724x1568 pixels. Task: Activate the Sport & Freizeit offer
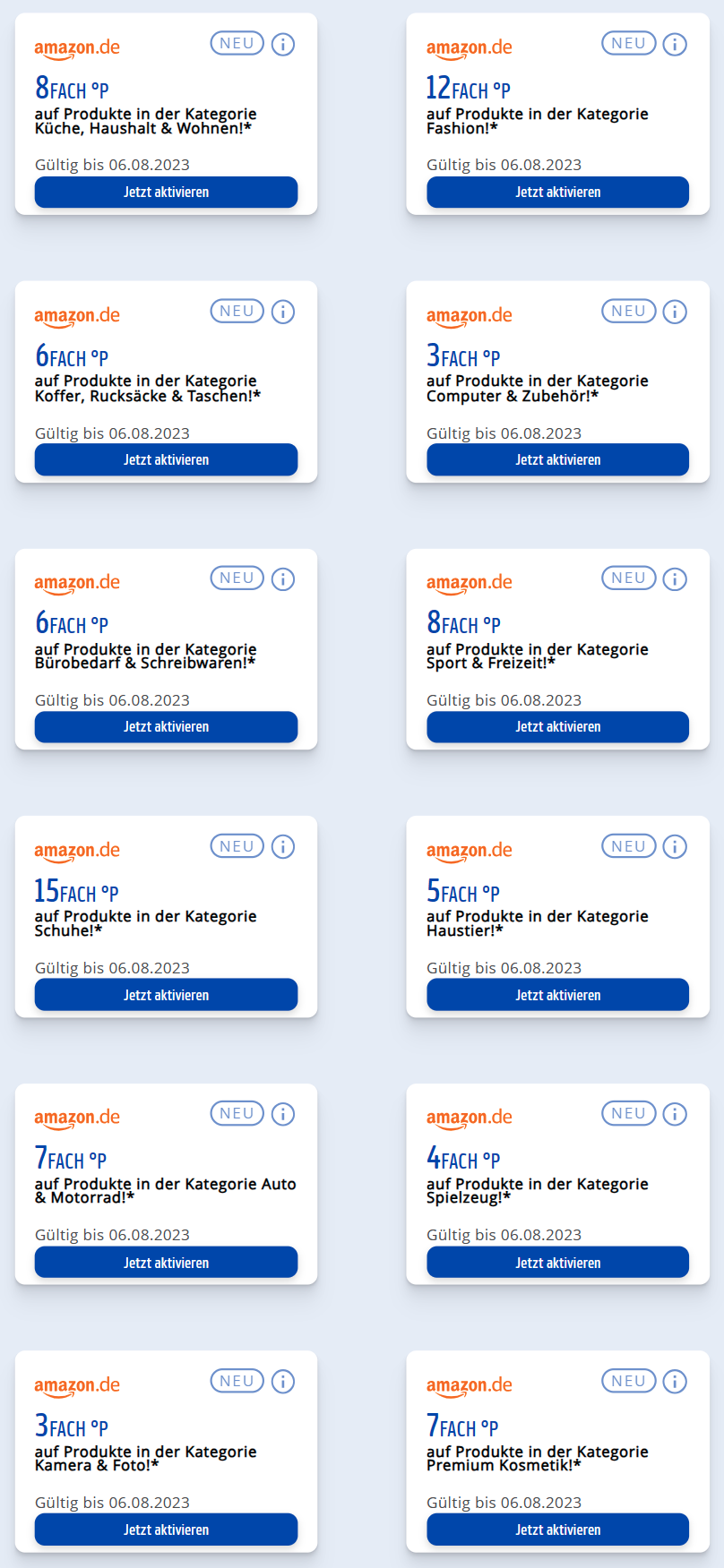click(557, 726)
